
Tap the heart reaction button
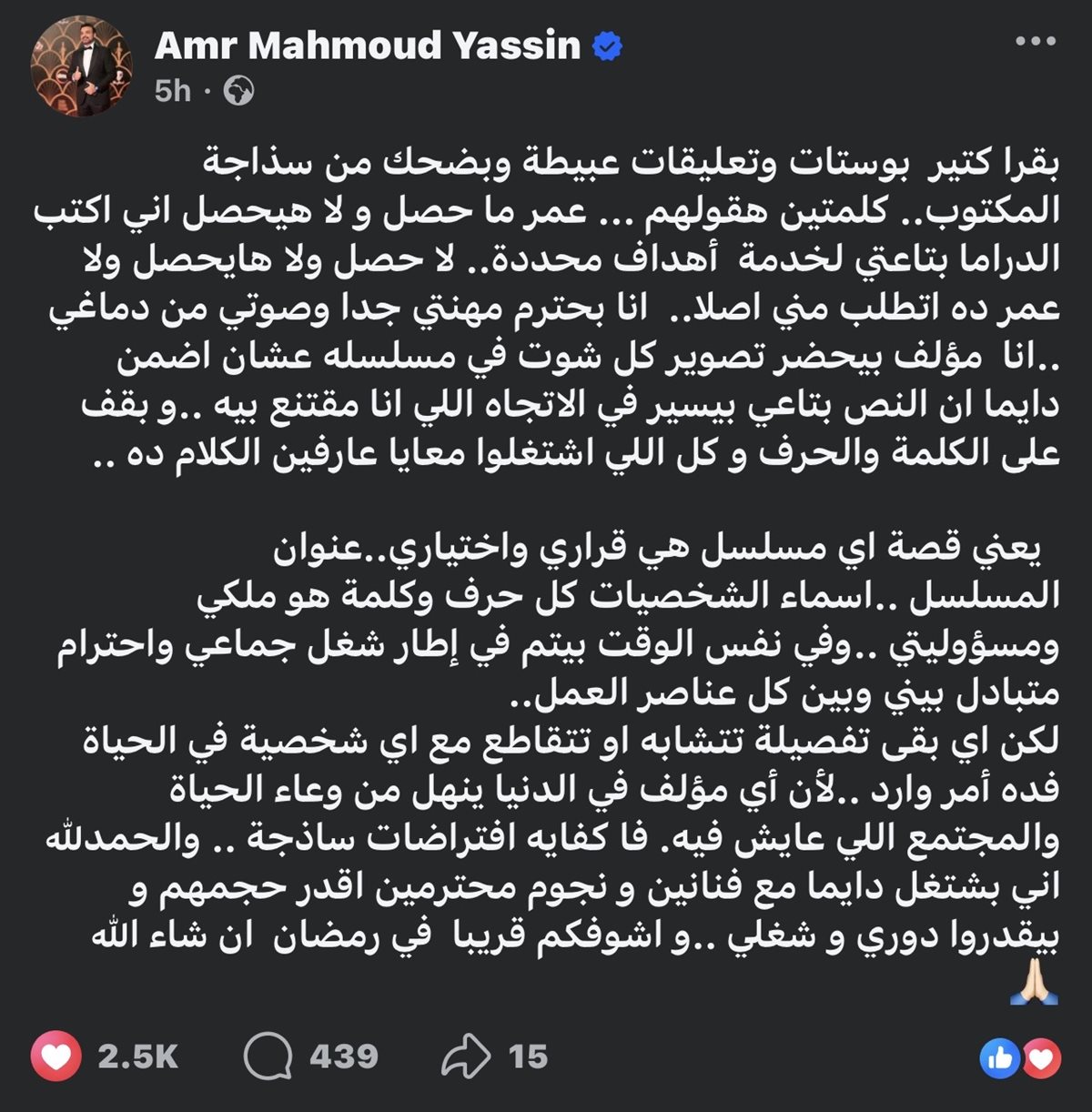pos(57,1056)
